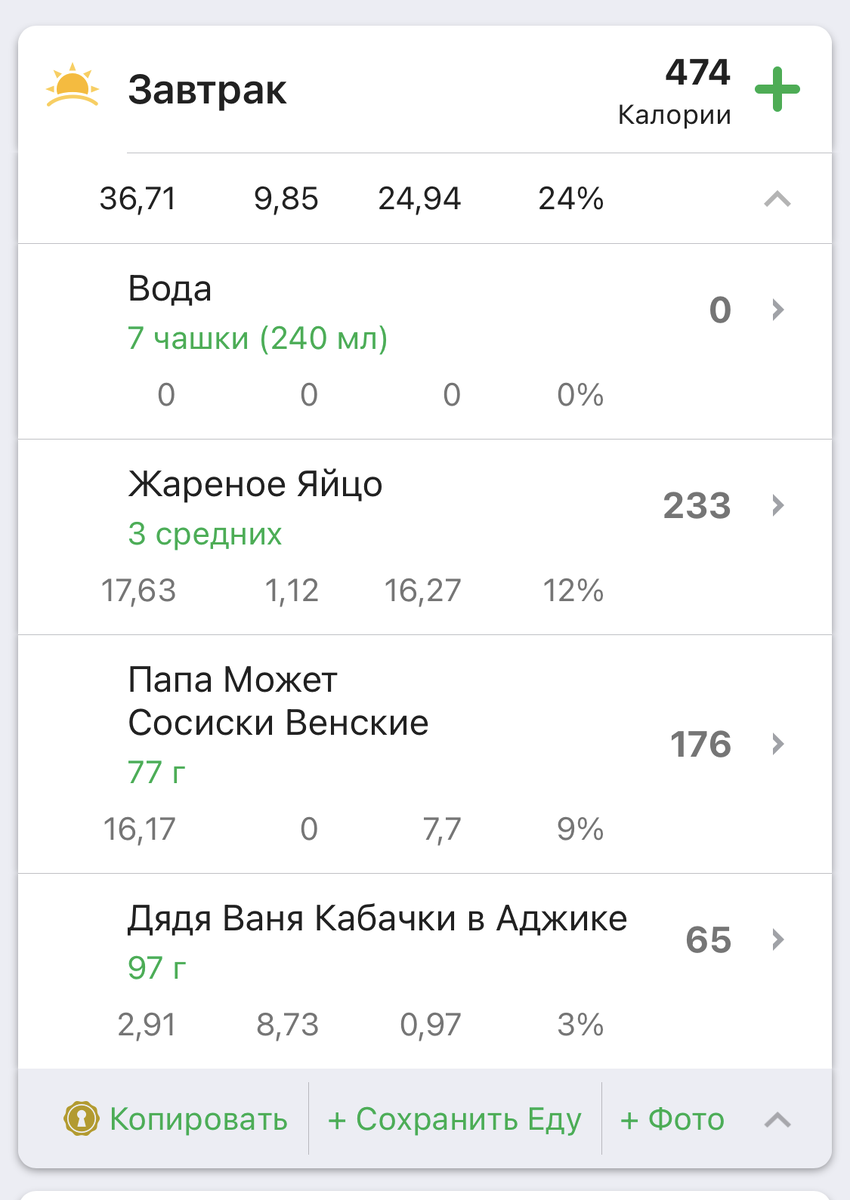Select the 474 Калории total
Screen dimensions: 850x1200
pos(698,88)
